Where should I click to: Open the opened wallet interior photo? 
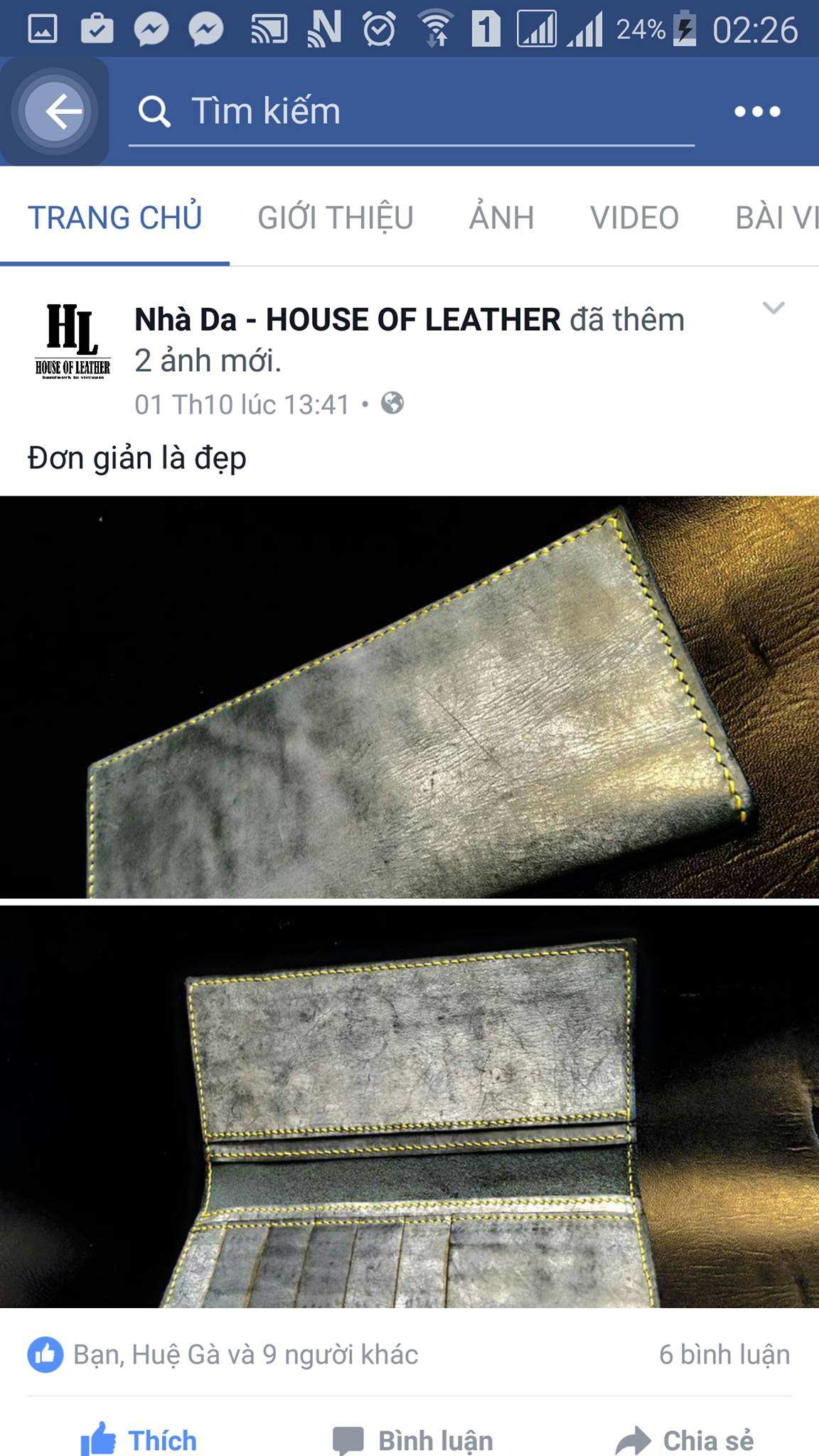(x=409, y=1106)
